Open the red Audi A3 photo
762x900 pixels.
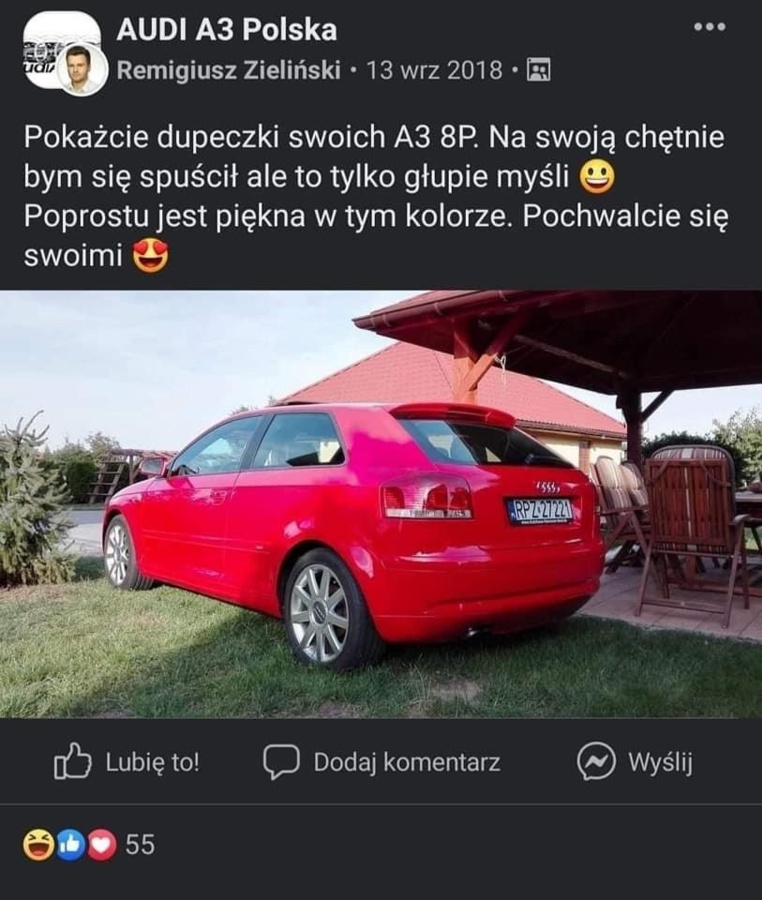(380, 504)
